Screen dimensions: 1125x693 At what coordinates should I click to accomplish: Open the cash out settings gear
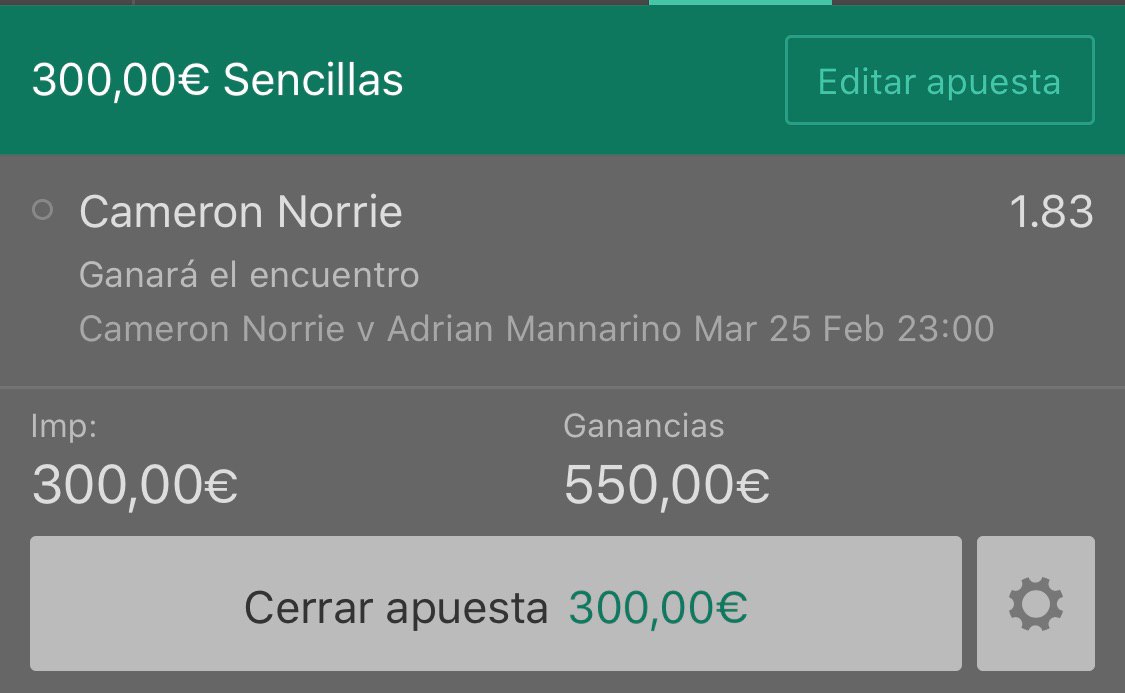[x=1035, y=603]
